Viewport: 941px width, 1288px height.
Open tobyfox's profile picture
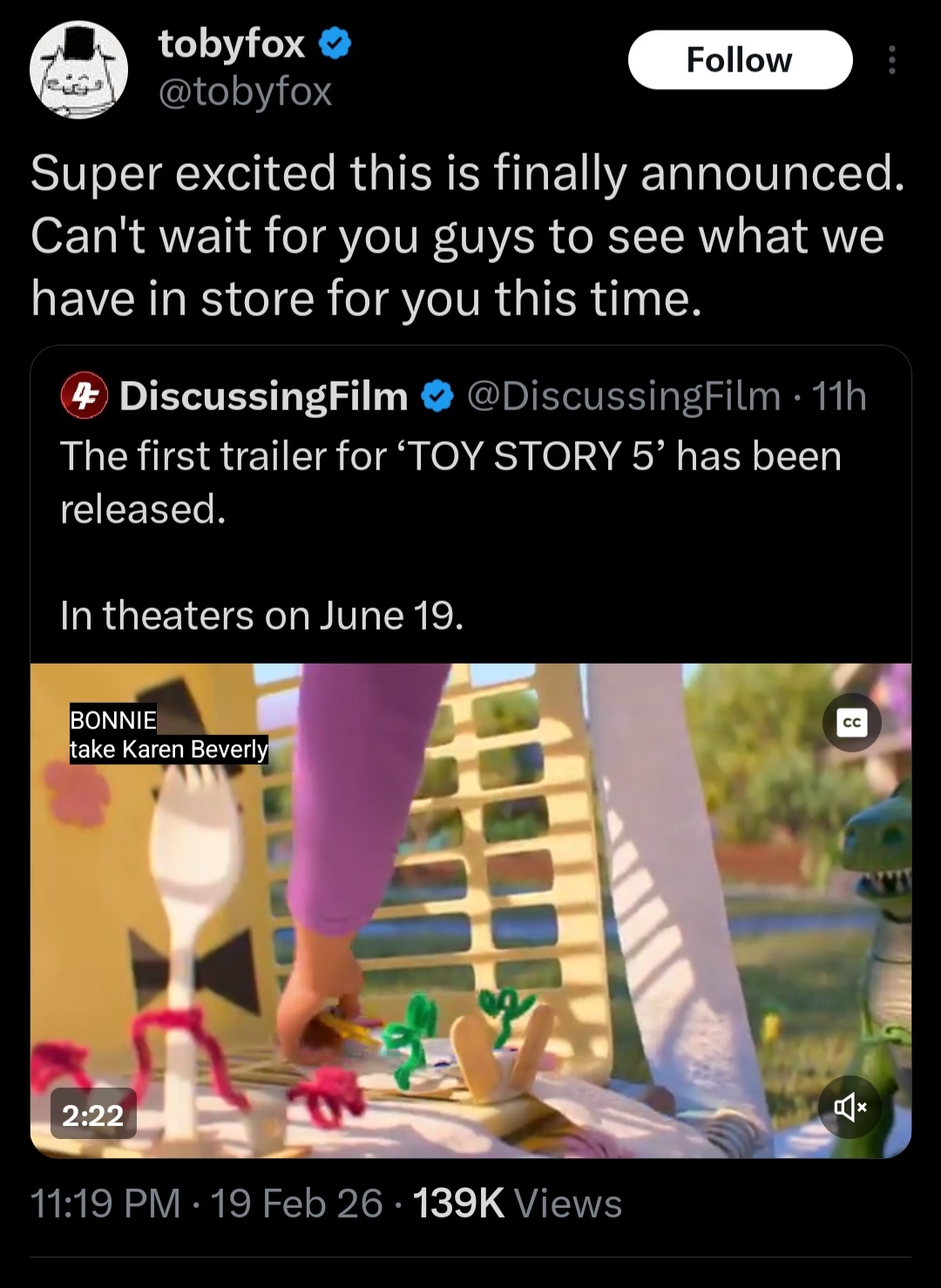coord(78,70)
